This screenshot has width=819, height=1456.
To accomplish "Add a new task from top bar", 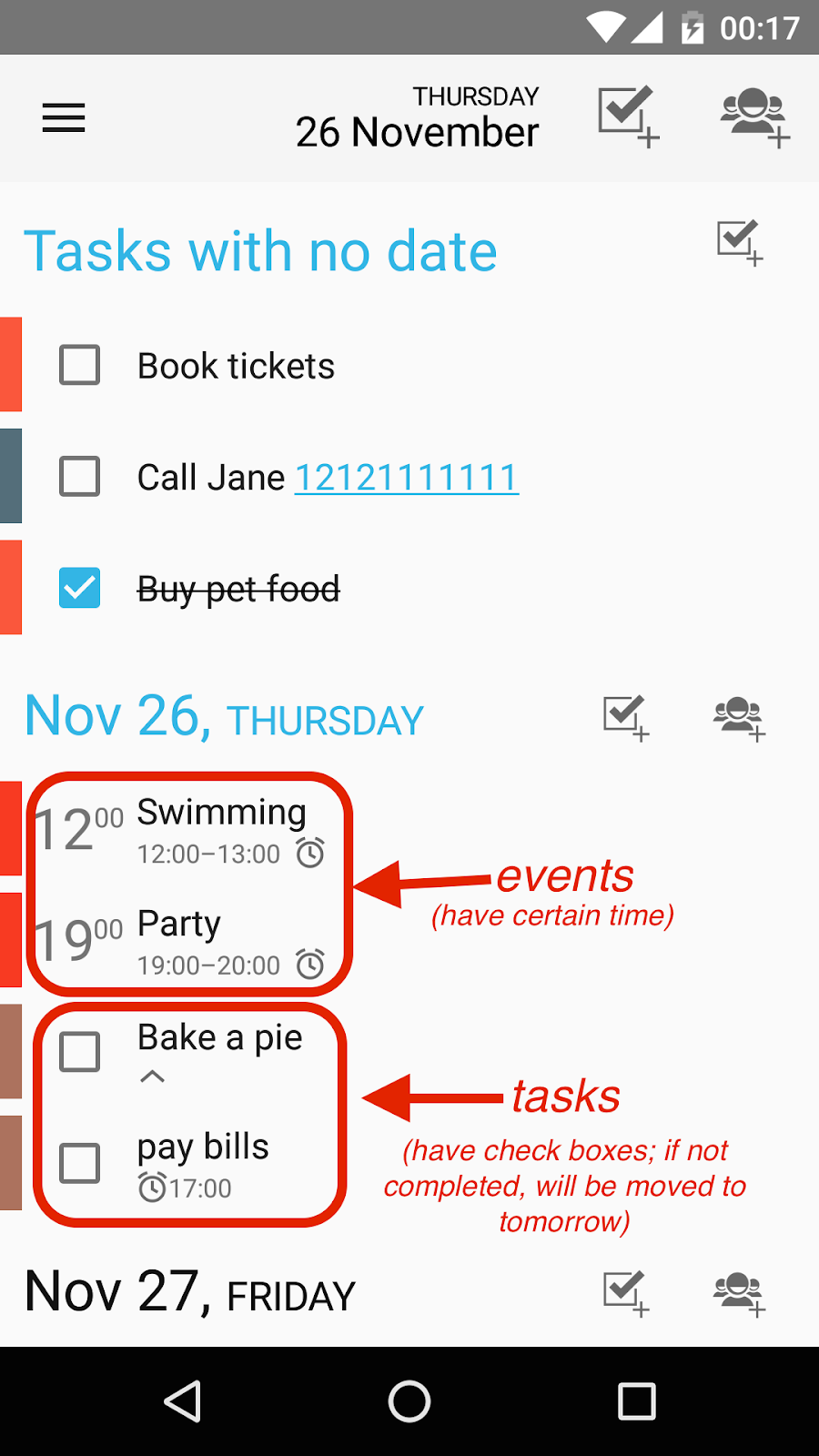I will 628,116.
